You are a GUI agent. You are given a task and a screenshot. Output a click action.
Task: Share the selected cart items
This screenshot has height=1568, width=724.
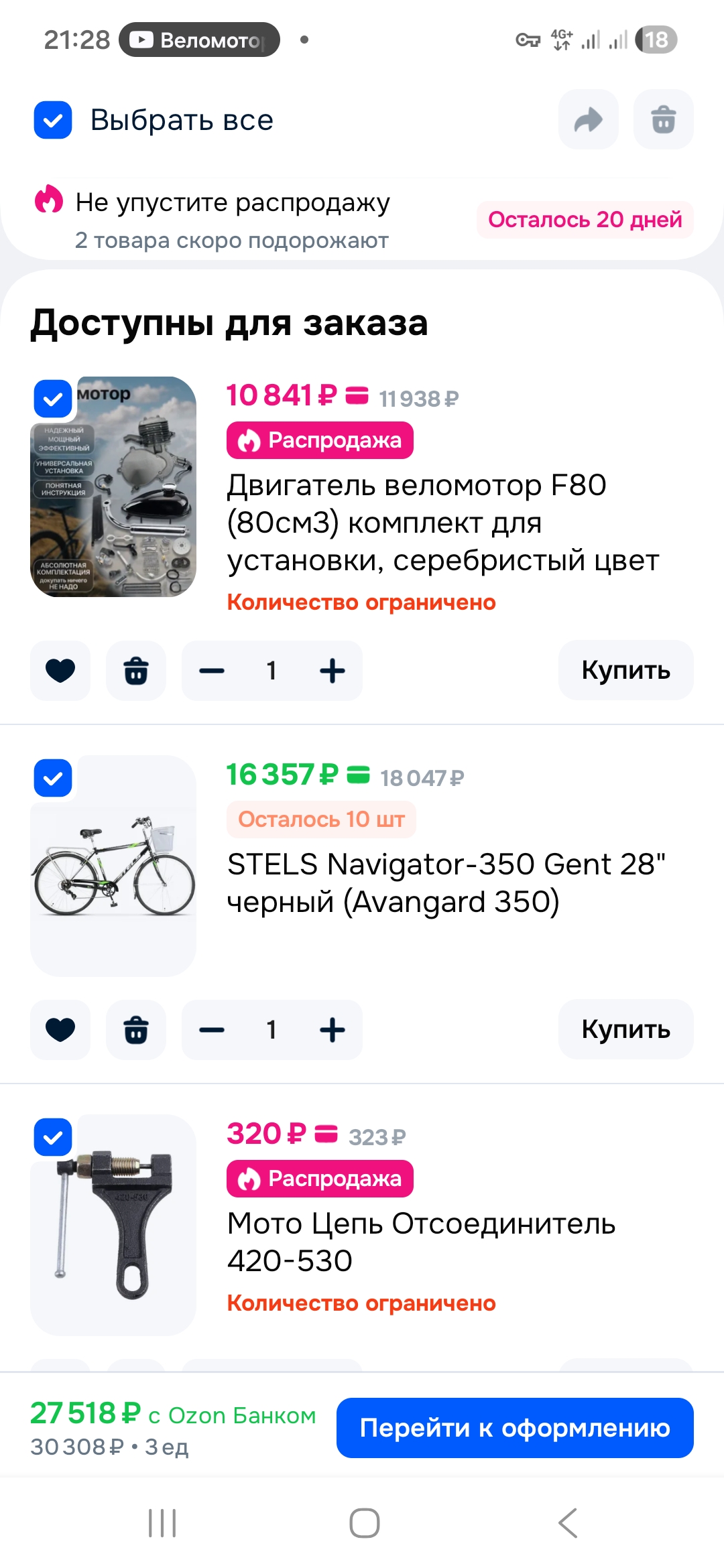point(588,120)
